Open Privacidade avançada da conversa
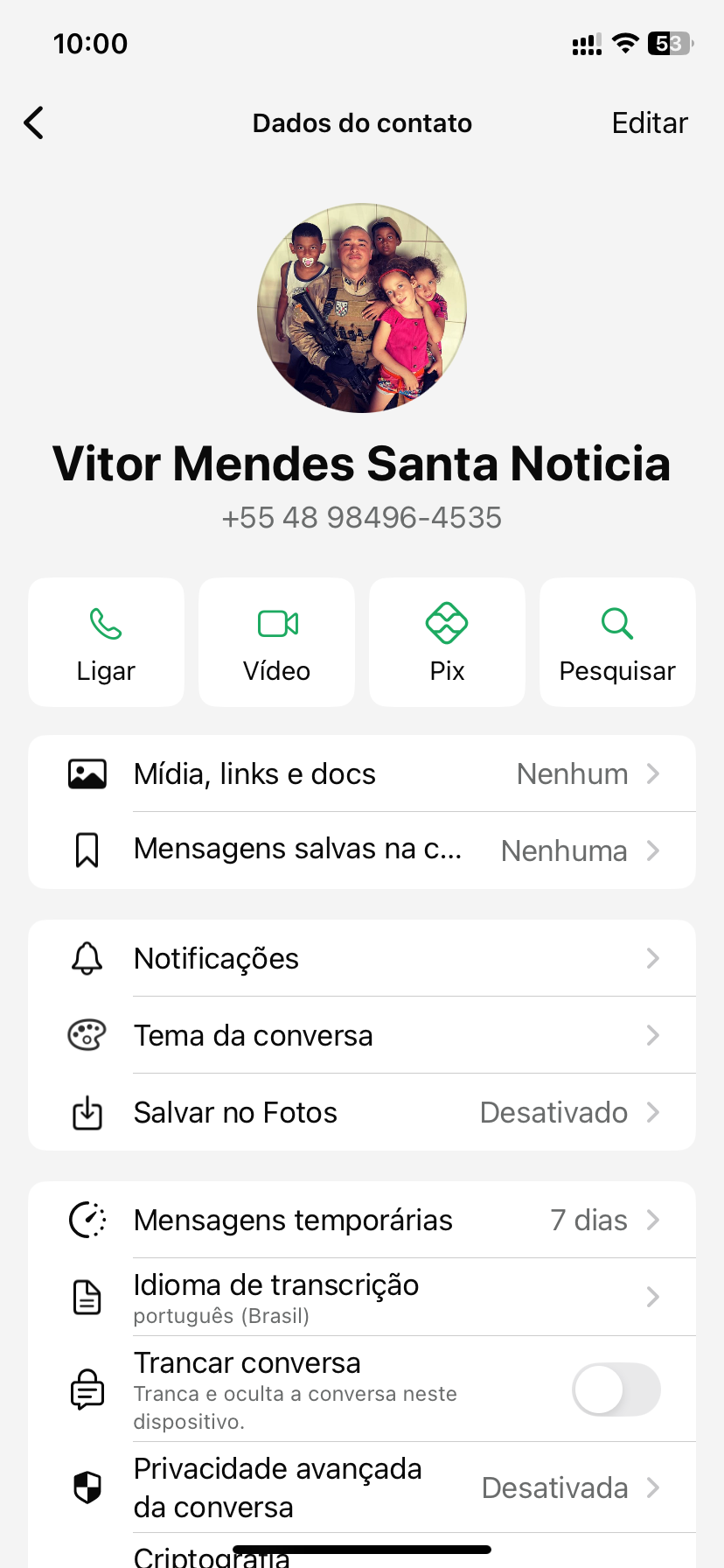 click(362, 1487)
